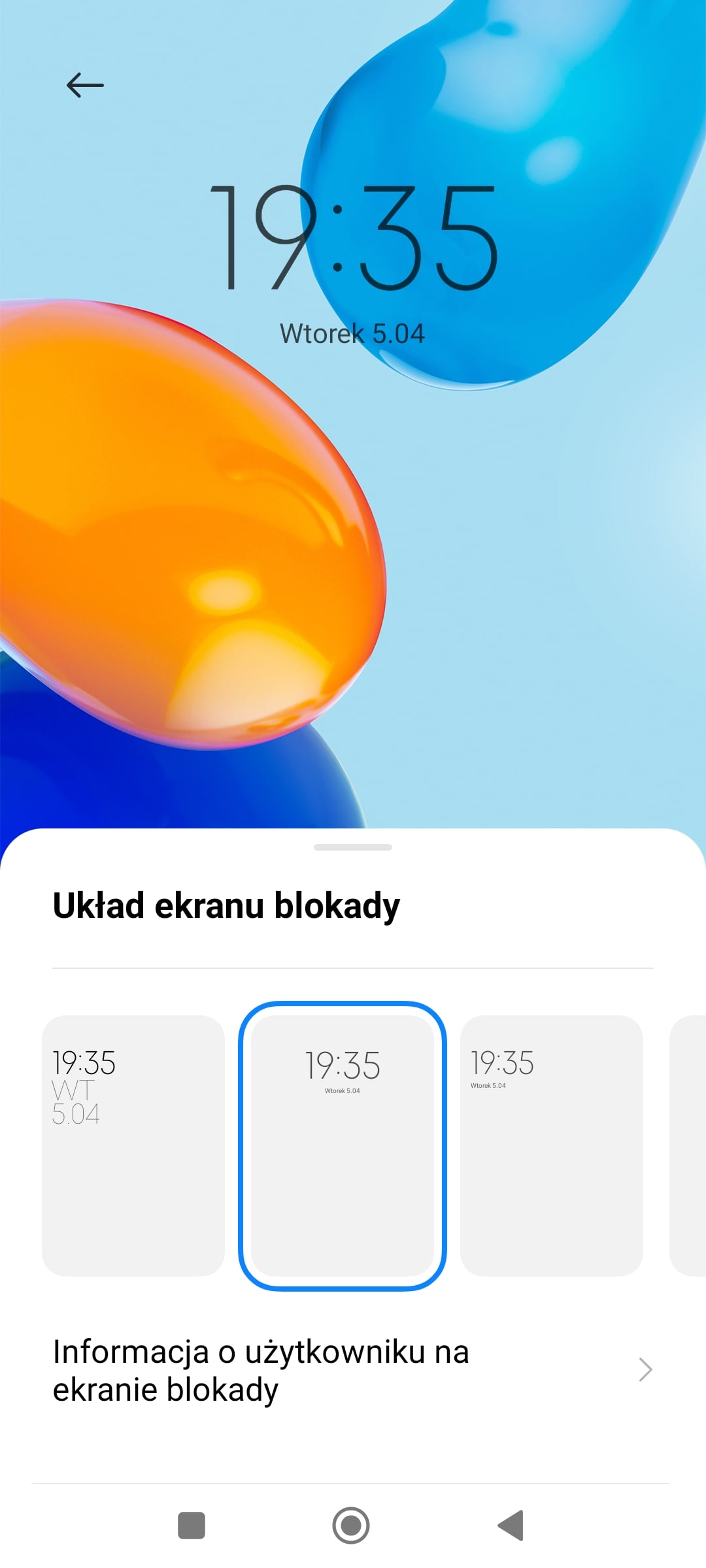706x1568 pixels.
Task: Select the left-aligned layout with WT 5.04 date
Action: [133, 1145]
